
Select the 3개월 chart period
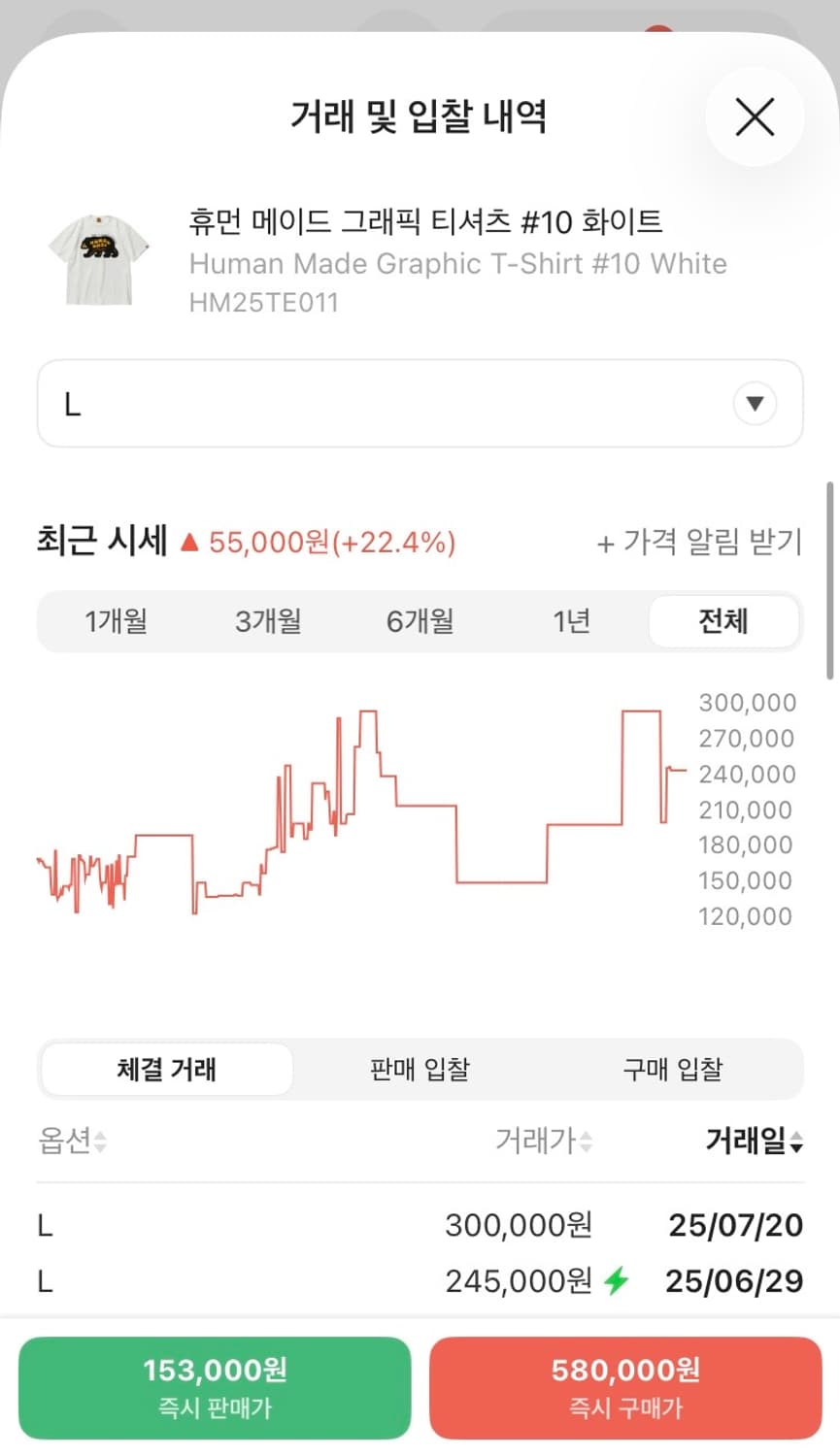coord(267,622)
